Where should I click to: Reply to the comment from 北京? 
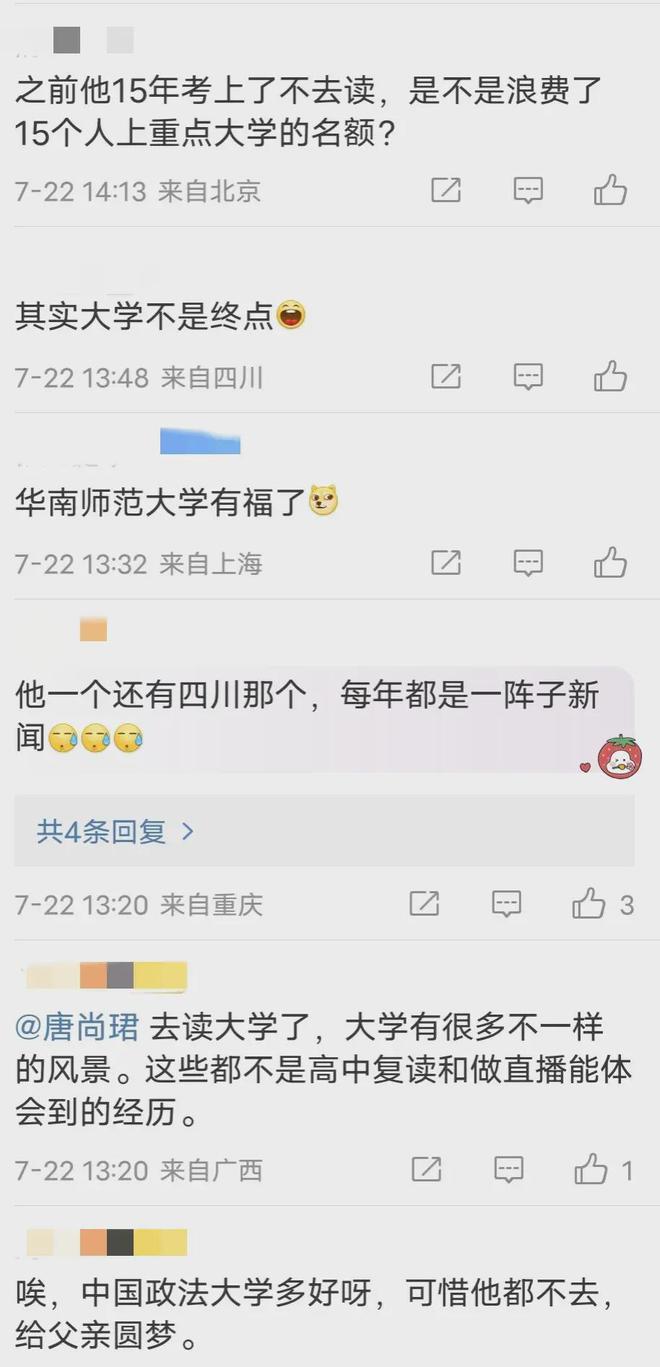[x=528, y=190]
